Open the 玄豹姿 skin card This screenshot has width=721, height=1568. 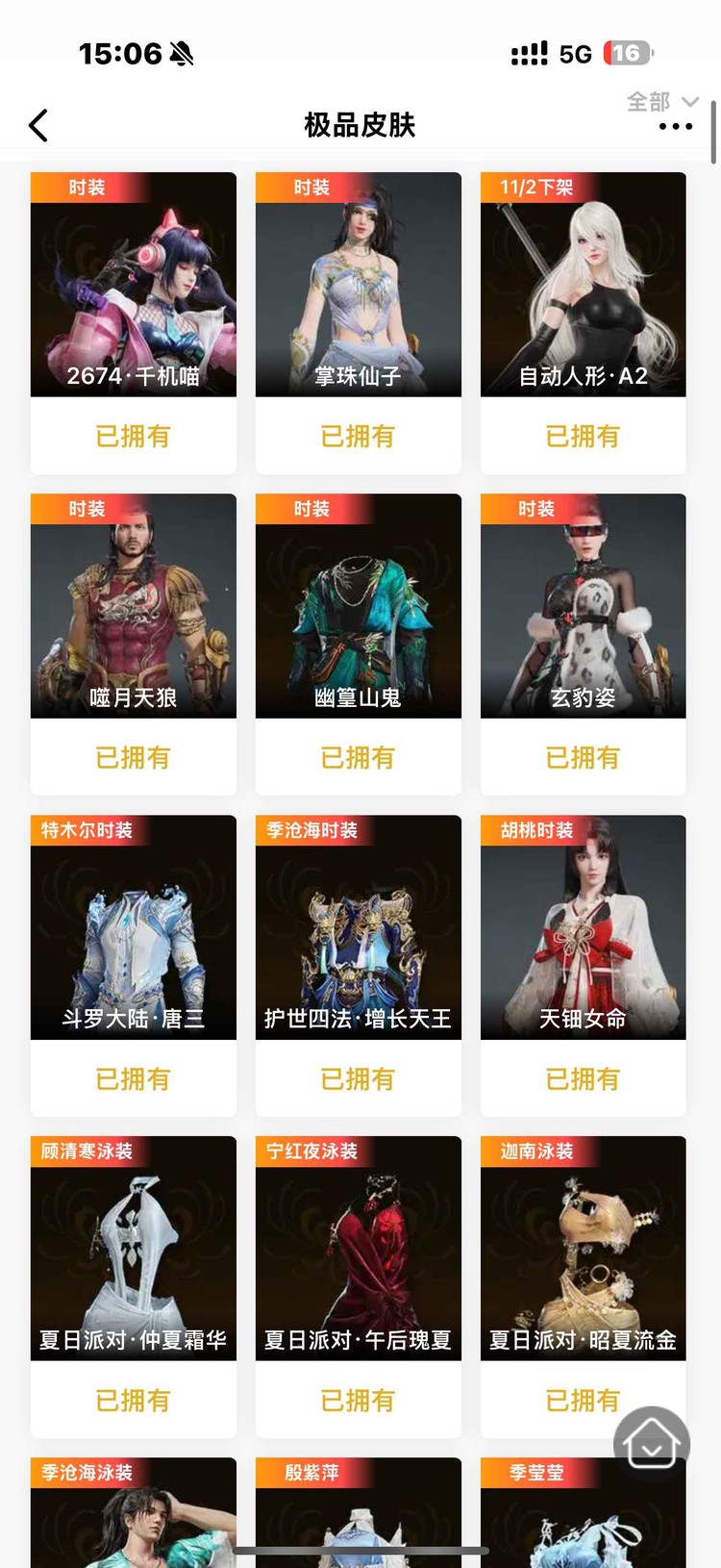[x=583, y=604]
